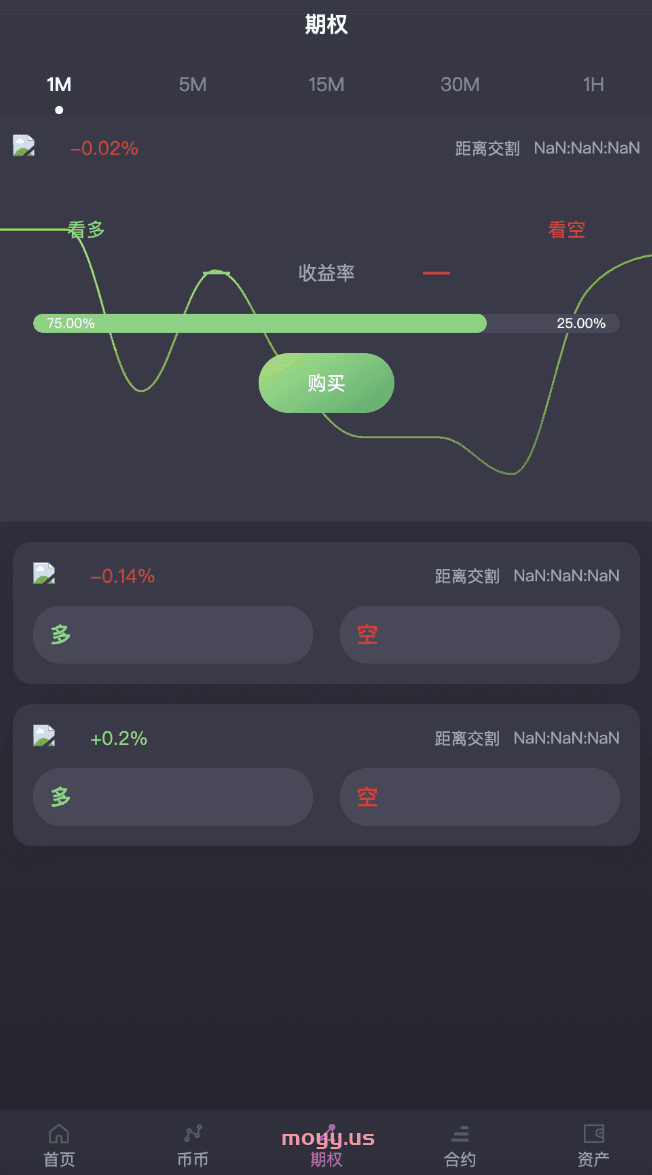Viewport: 652px width, 1175px height.
Task: Select the 5M period tab
Action: (193, 85)
